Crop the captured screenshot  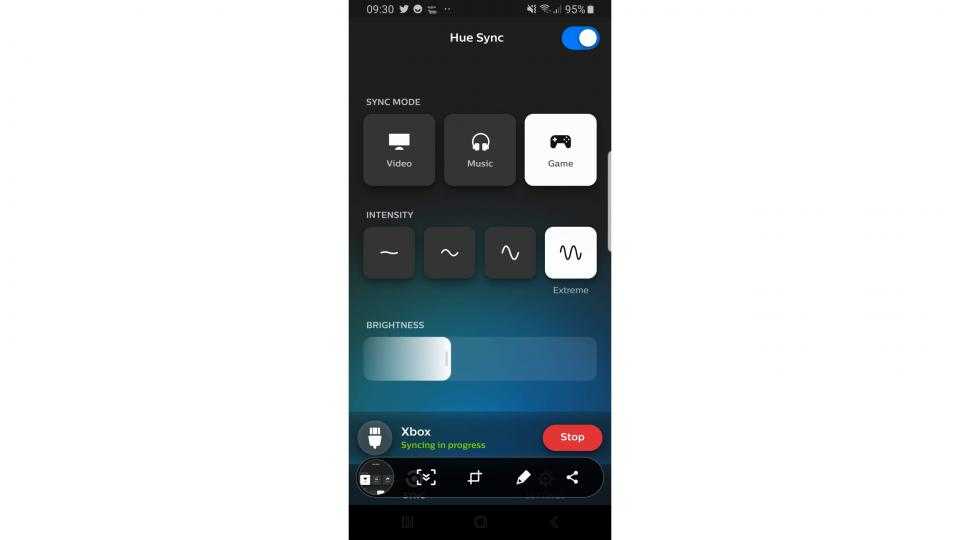click(x=474, y=478)
